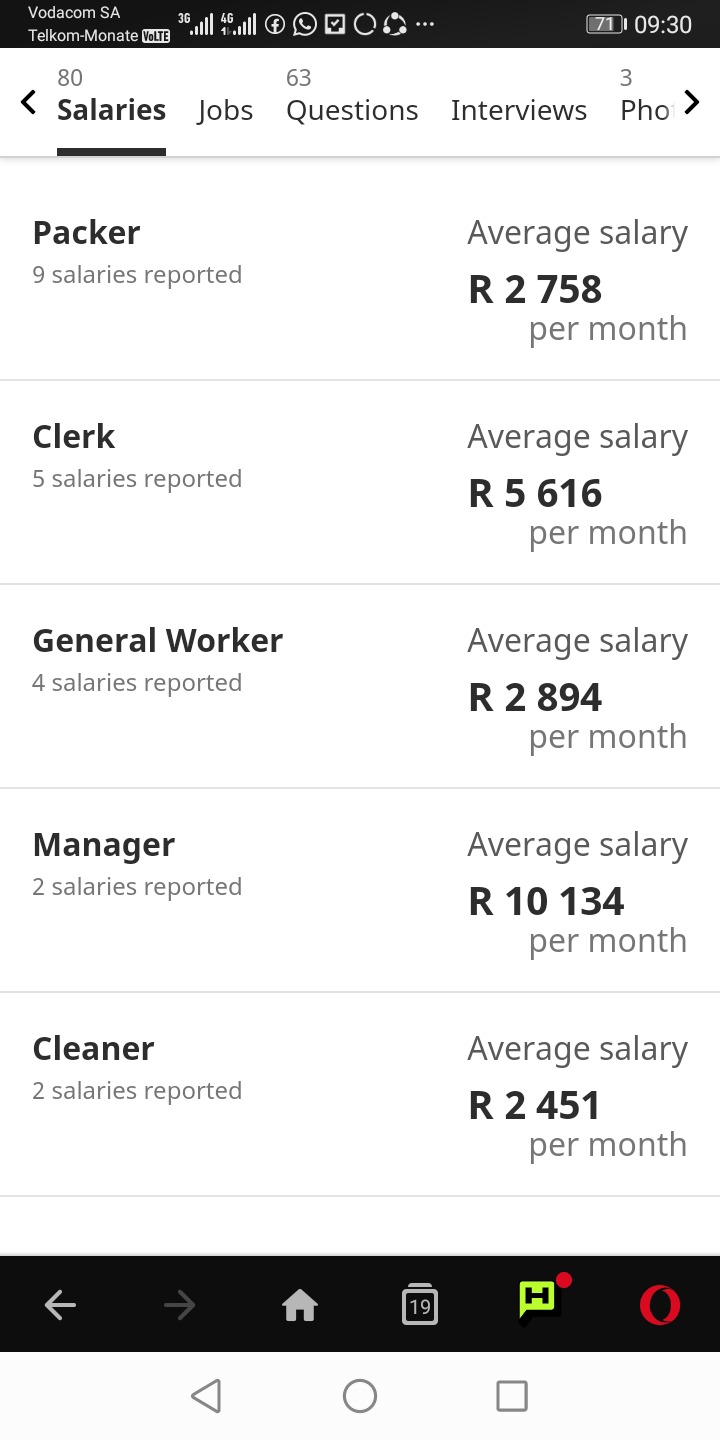Viewport: 720px width, 1440px height.
Task: Go back using the browser back arrow
Action: pyautogui.click(x=60, y=1305)
